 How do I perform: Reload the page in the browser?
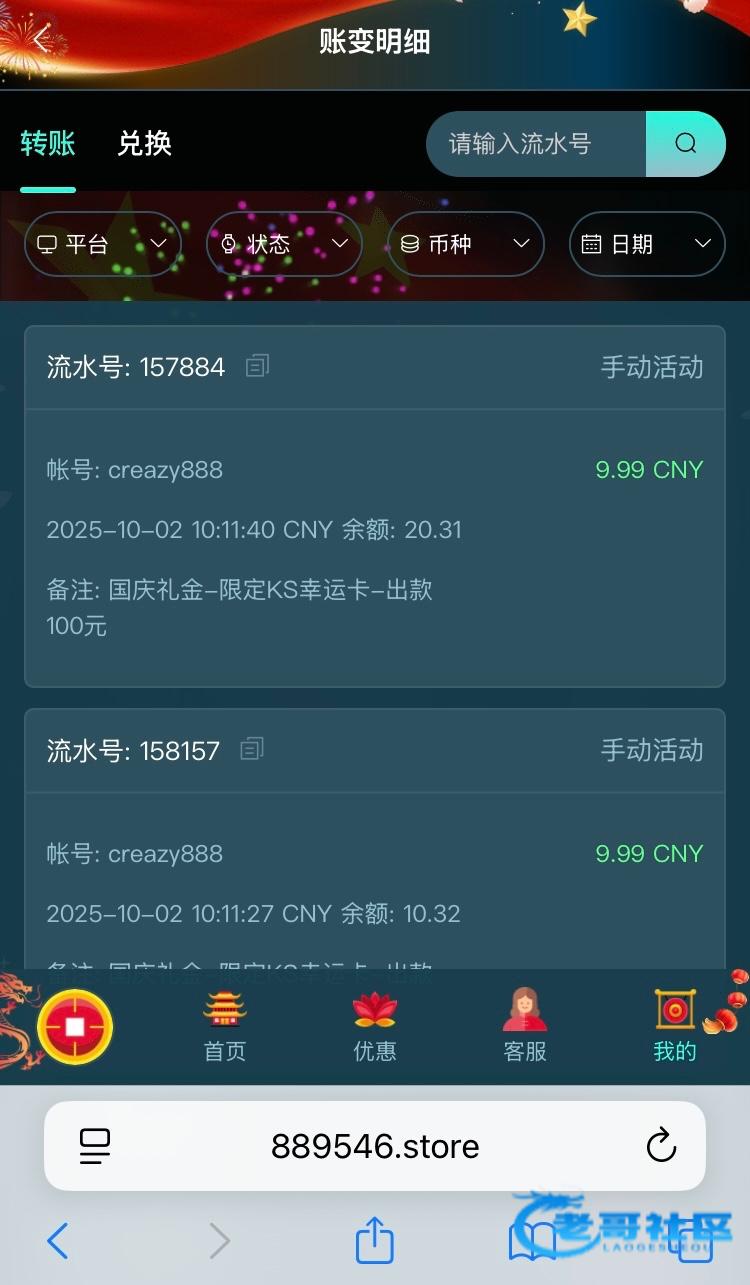(661, 1146)
